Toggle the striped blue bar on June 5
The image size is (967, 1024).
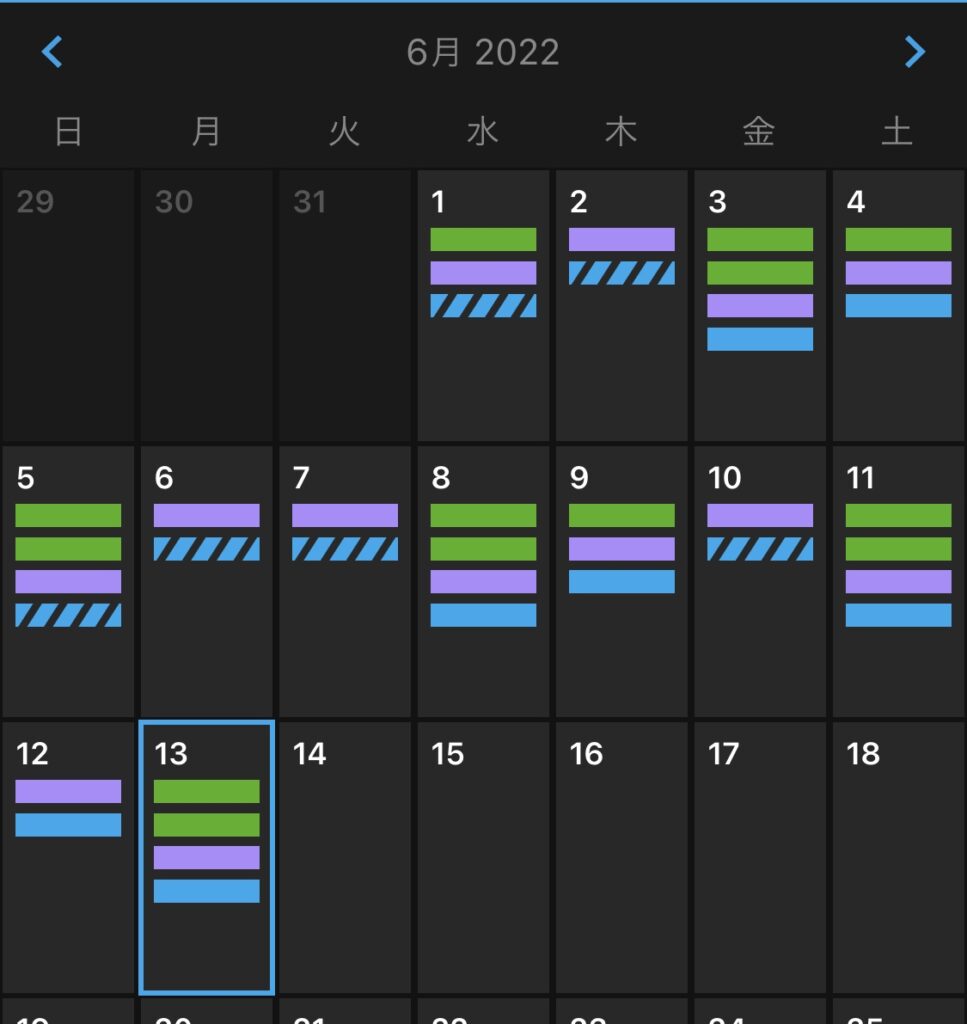68,615
